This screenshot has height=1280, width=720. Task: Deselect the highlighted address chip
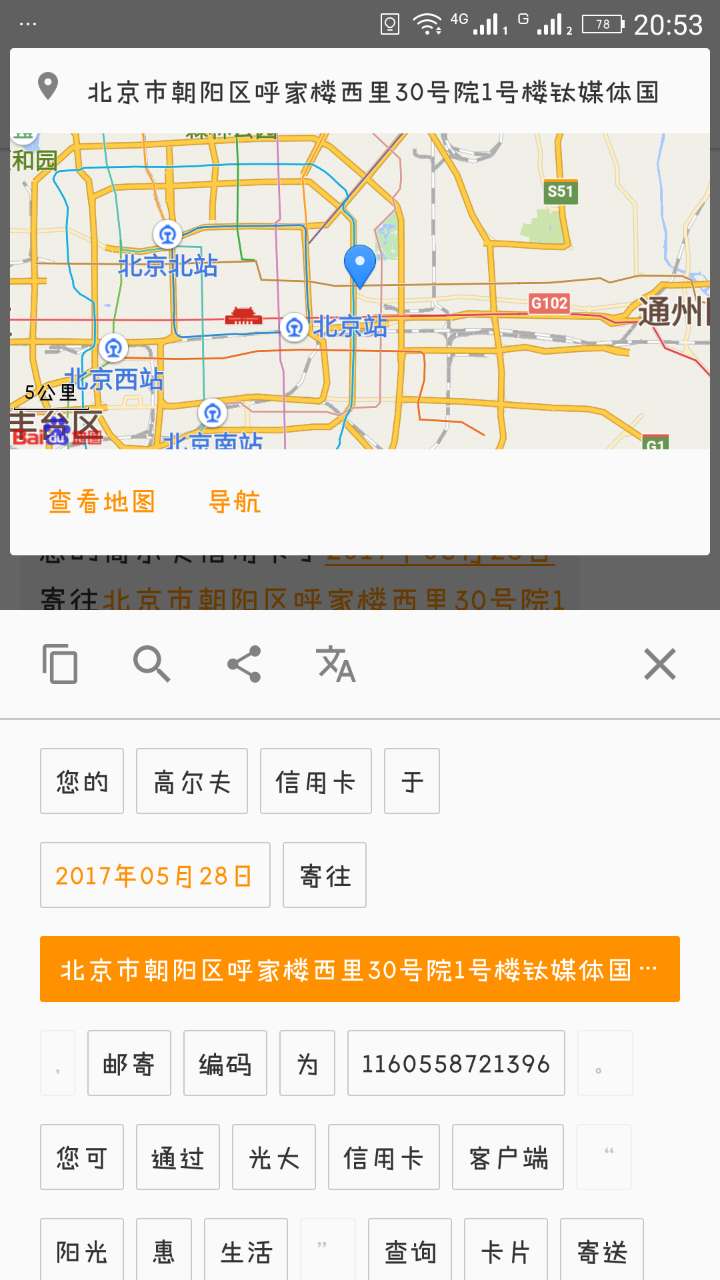(360, 969)
